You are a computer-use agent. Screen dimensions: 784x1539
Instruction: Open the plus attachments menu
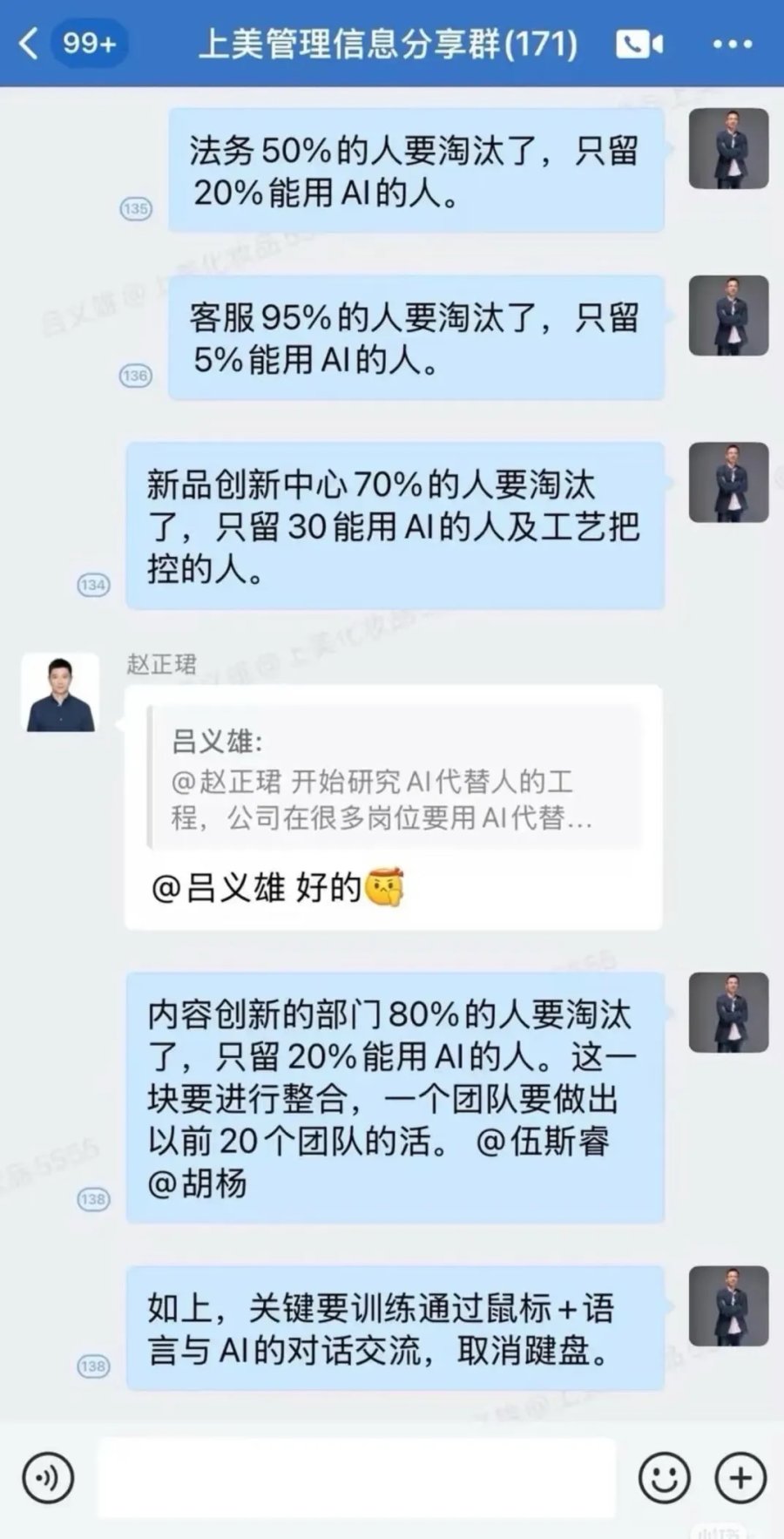[x=740, y=1478]
